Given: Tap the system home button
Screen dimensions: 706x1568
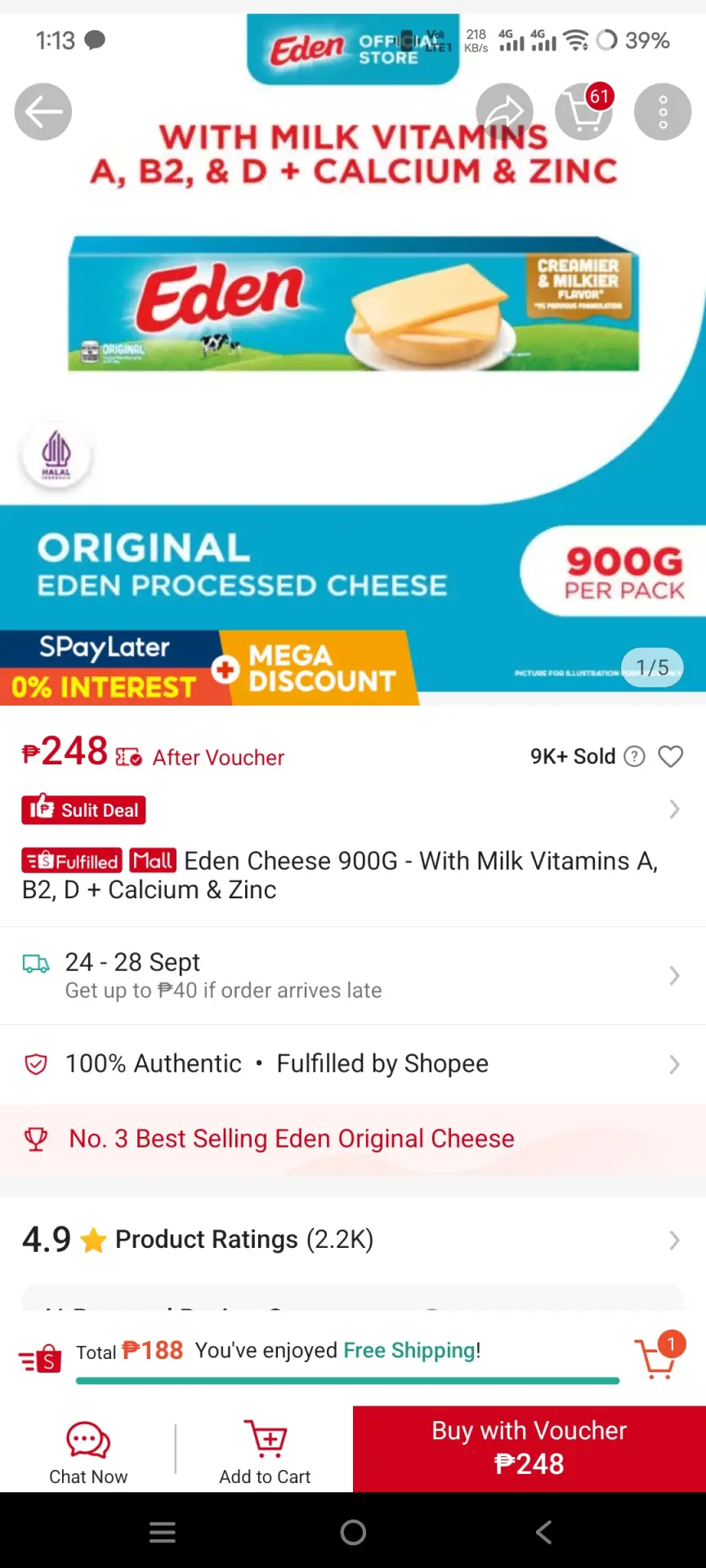Looking at the screenshot, I should (353, 1532).
